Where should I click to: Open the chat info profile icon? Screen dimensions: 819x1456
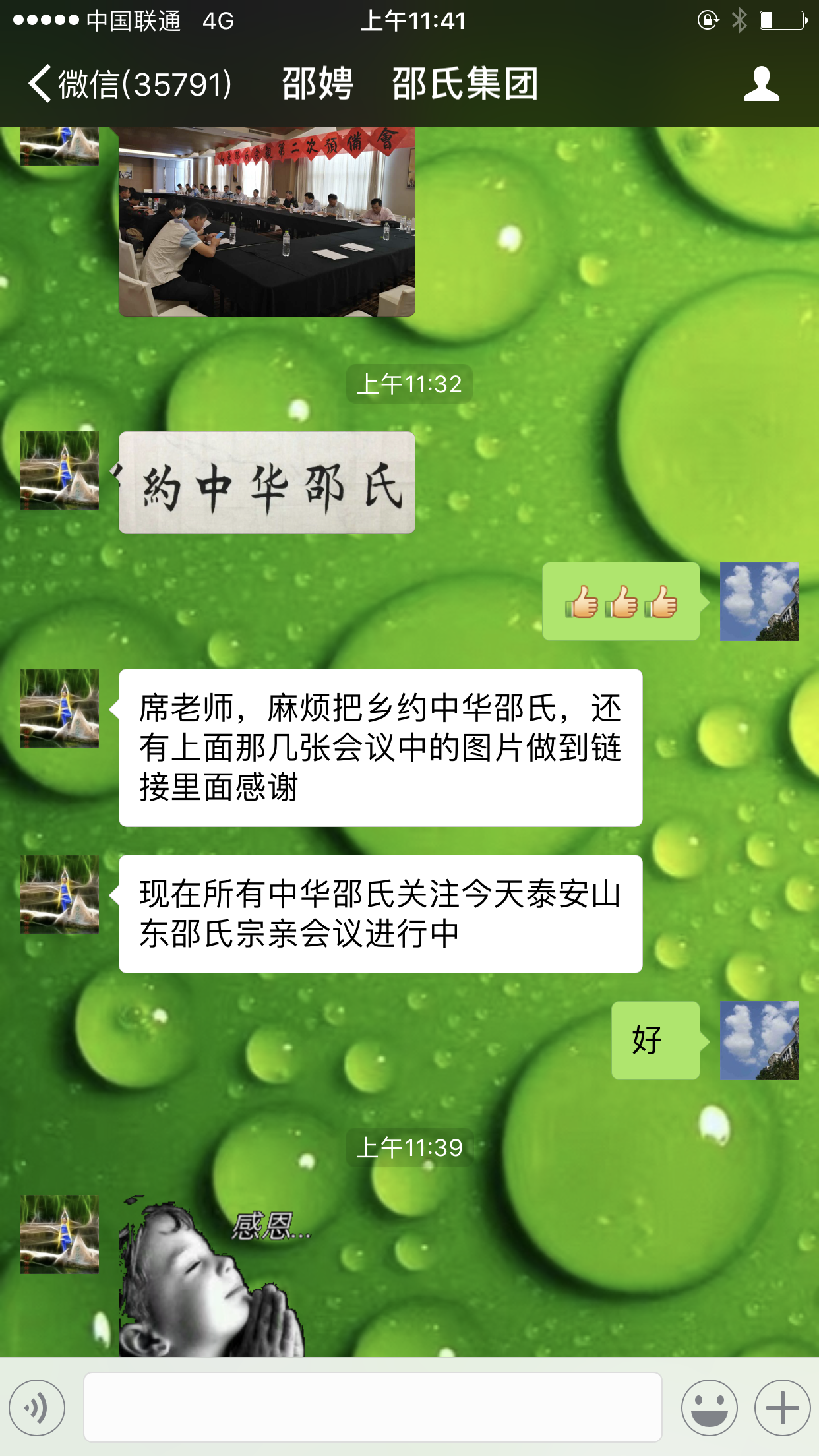pyautogui.click(x=761, y=84)
